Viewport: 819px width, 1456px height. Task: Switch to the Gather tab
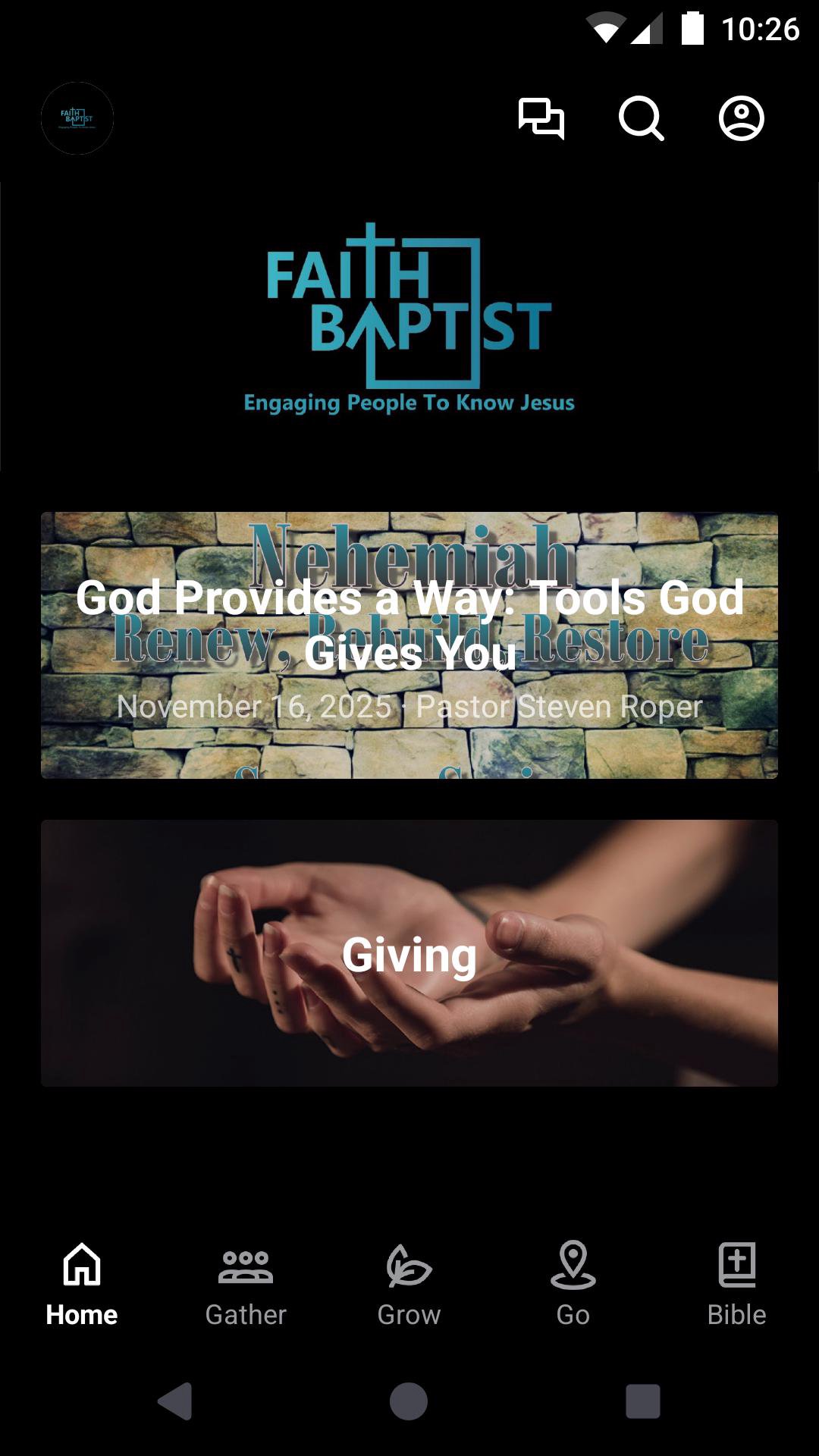[246, 1283]
